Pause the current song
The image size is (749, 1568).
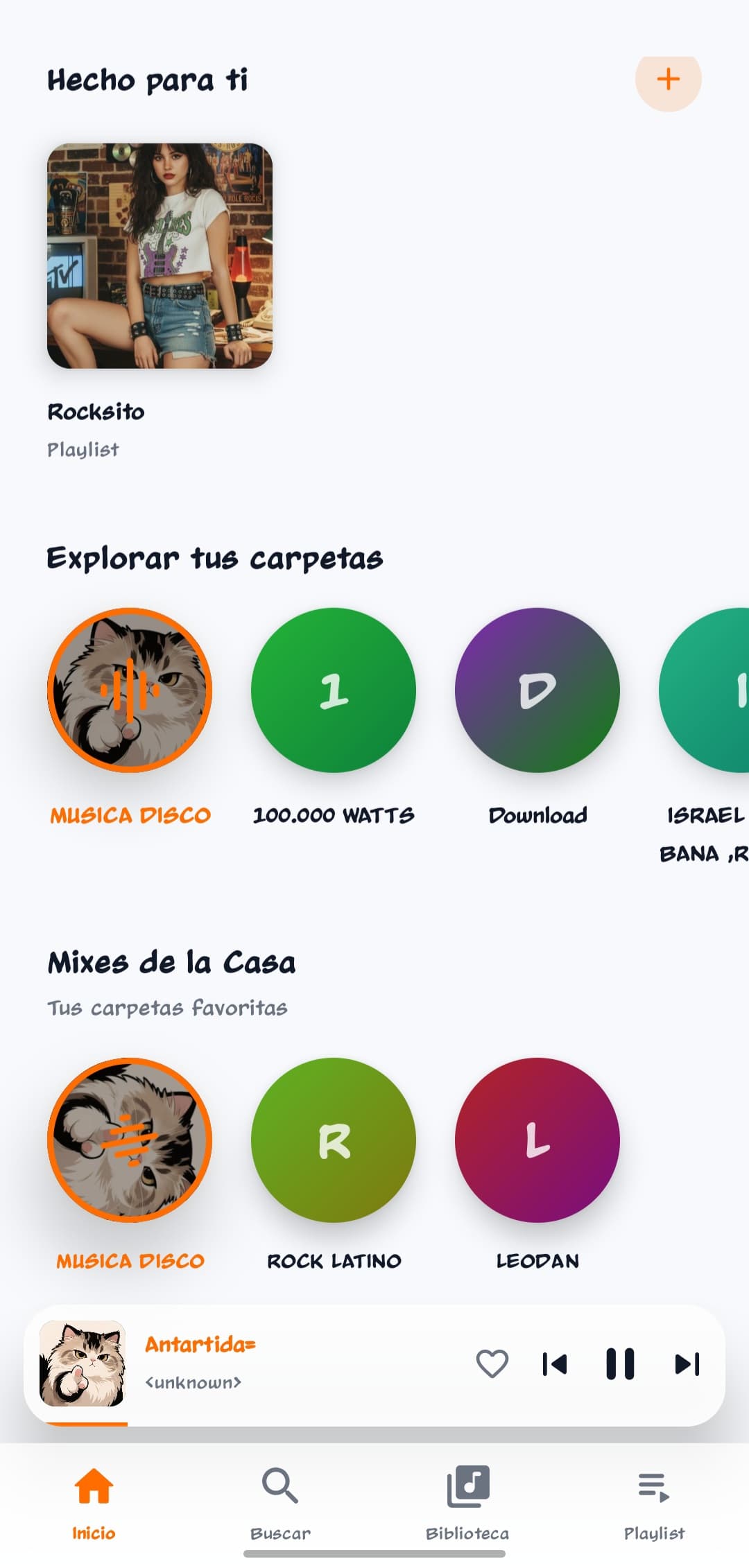620,1364
